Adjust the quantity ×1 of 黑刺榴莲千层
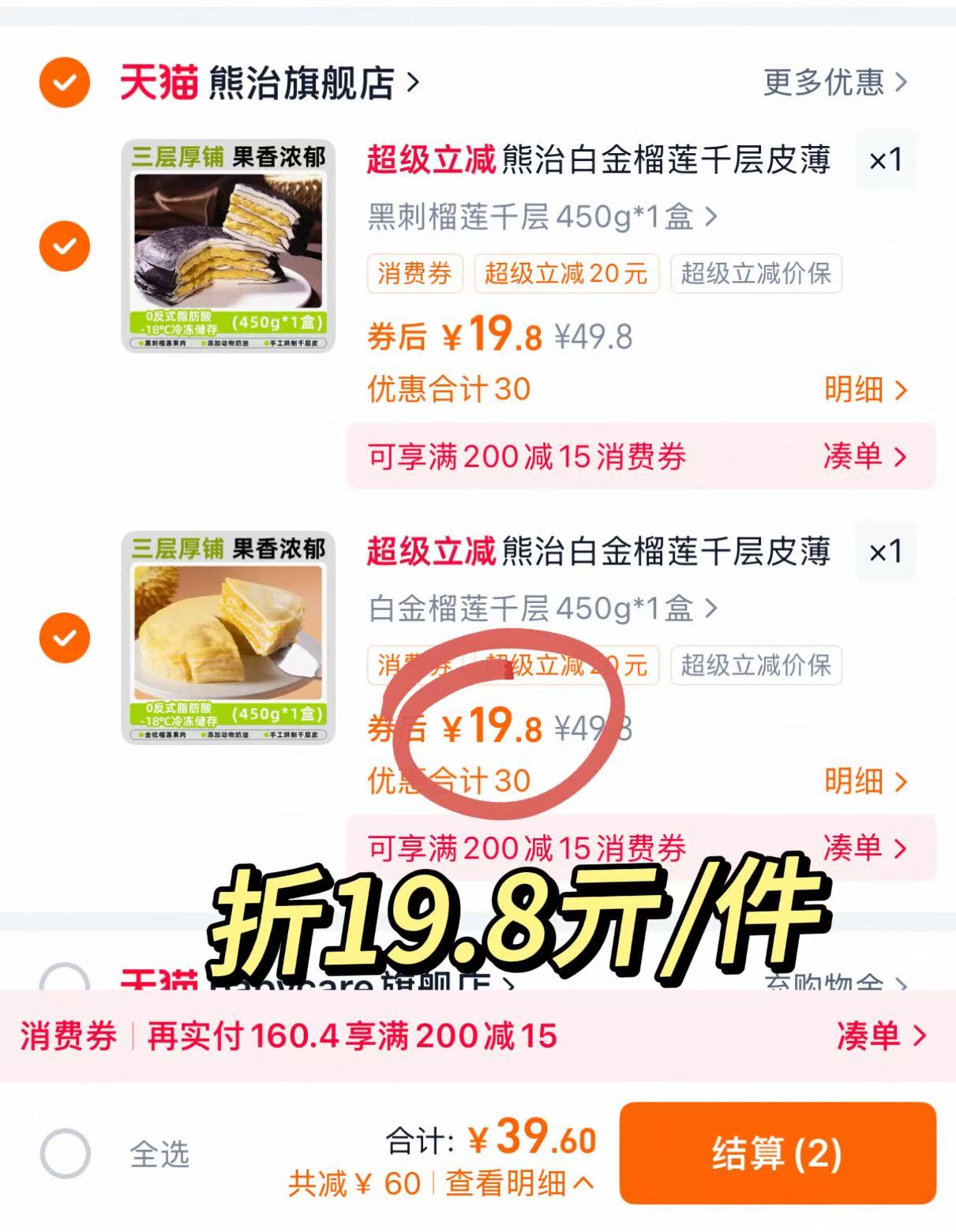This screenshot has width=956, height=1232. pyautogui.click(x=886, y=160)
